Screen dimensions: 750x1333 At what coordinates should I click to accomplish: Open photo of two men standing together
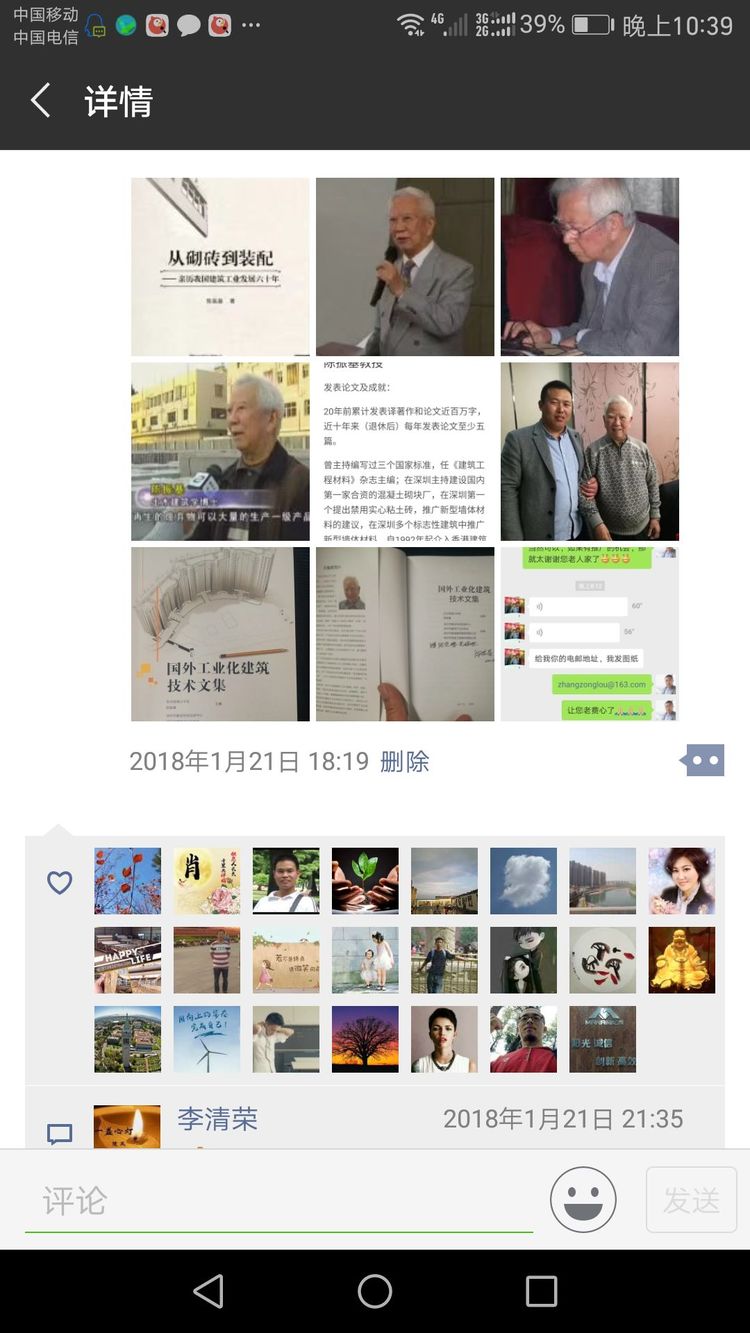pos(590,451)
